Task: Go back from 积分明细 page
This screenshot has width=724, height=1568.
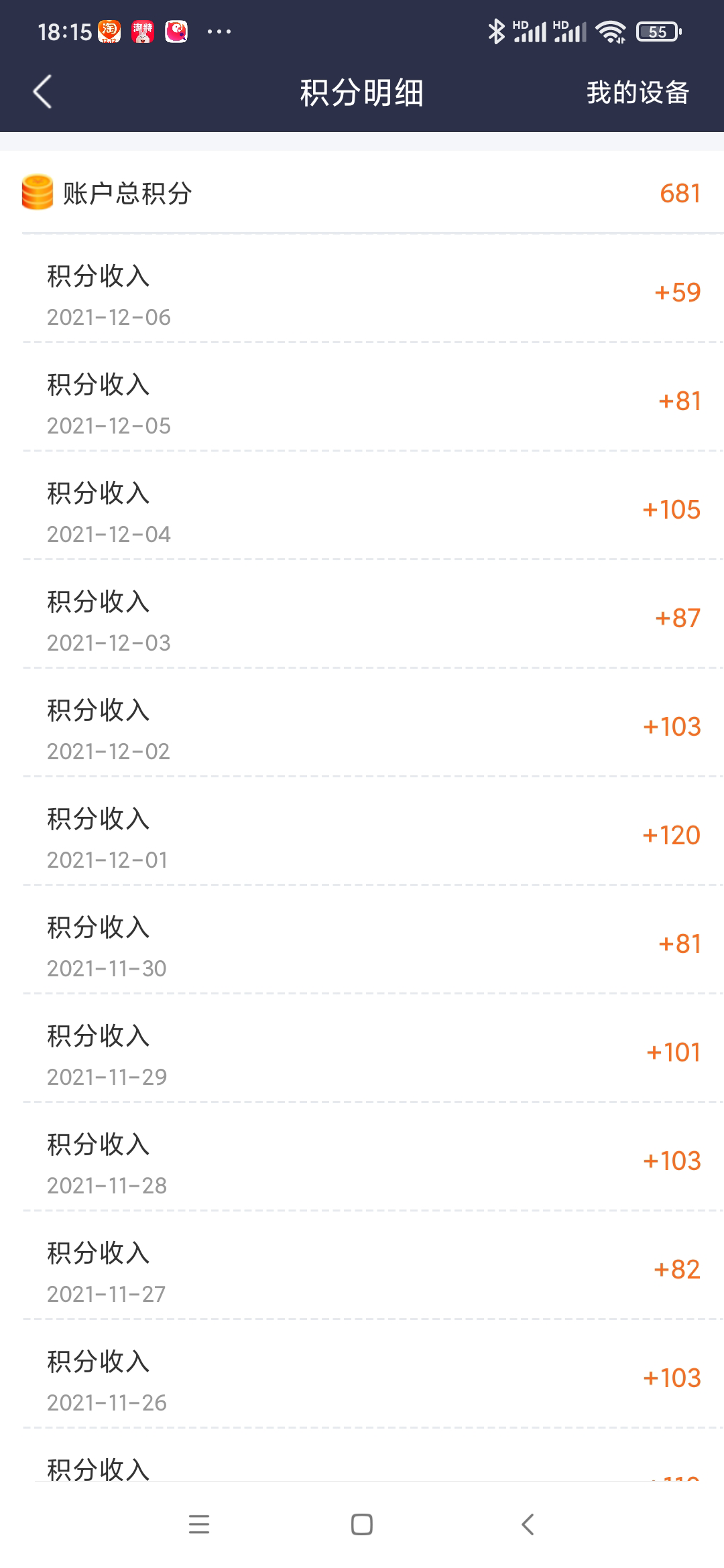Action: pos(43,92)
